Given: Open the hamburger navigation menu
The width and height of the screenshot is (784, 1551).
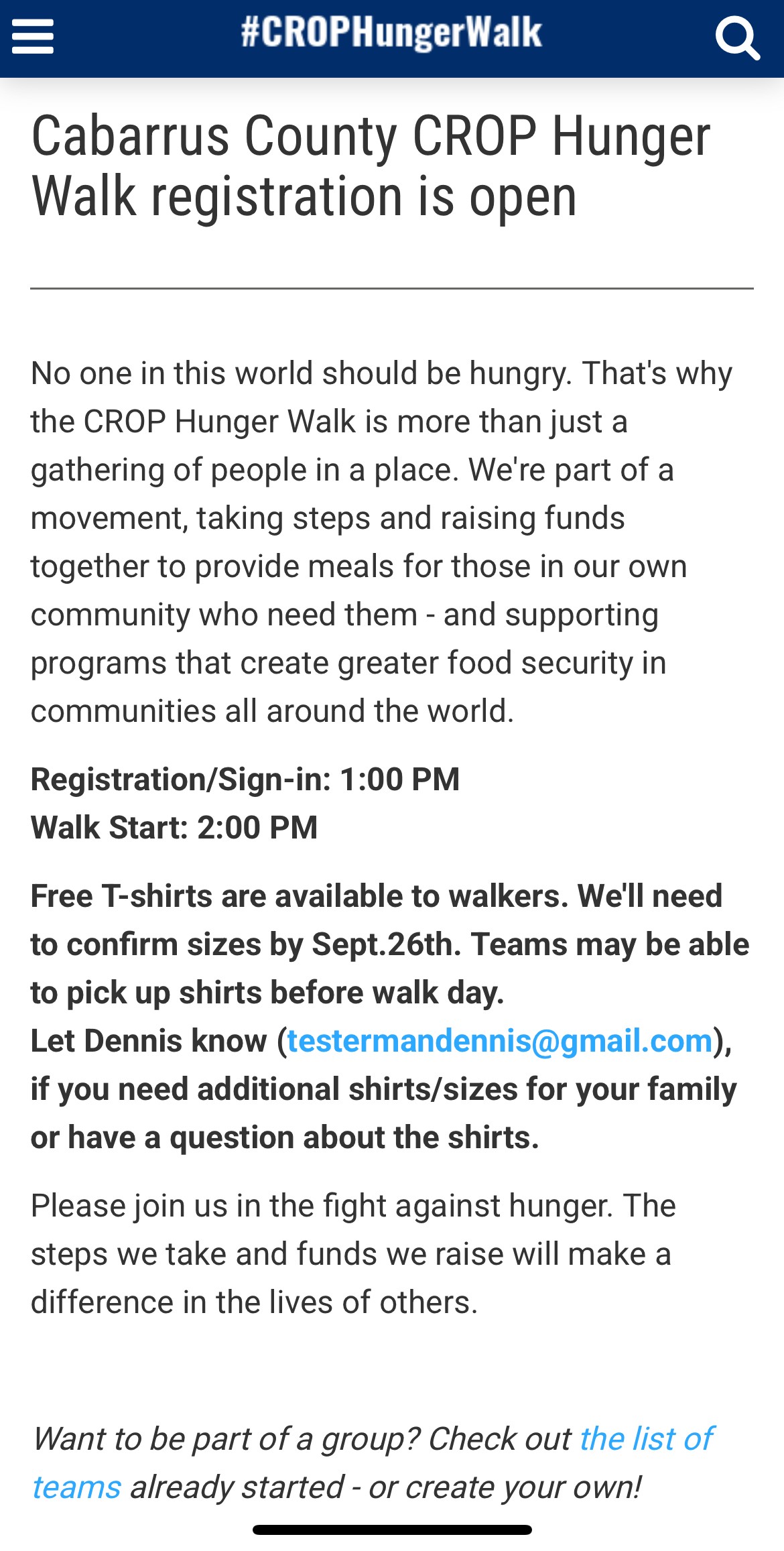Looking at the screenshot, I should click(33, 36).
